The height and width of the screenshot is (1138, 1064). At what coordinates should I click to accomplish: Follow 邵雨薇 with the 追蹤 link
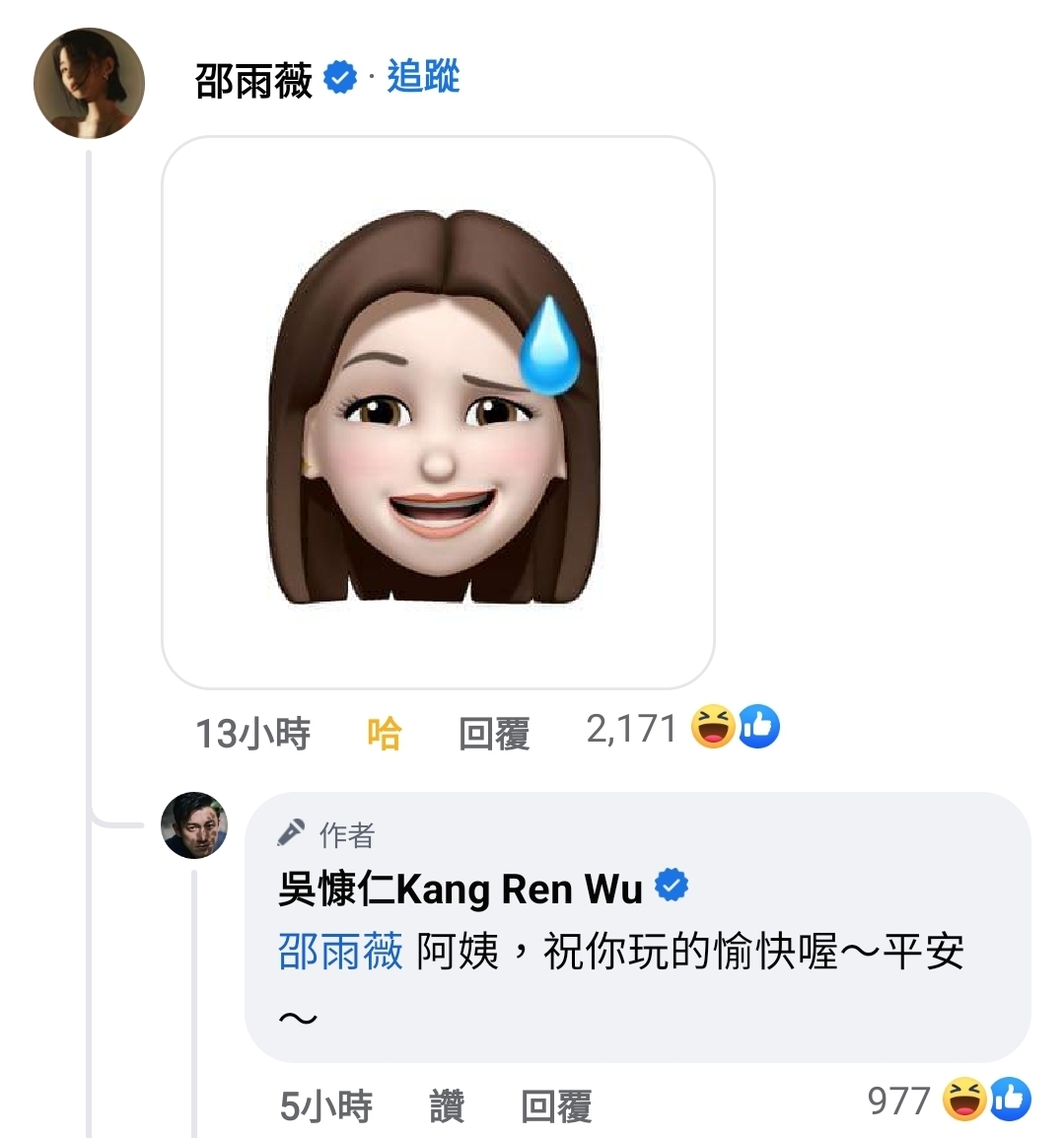coord(423,77)
